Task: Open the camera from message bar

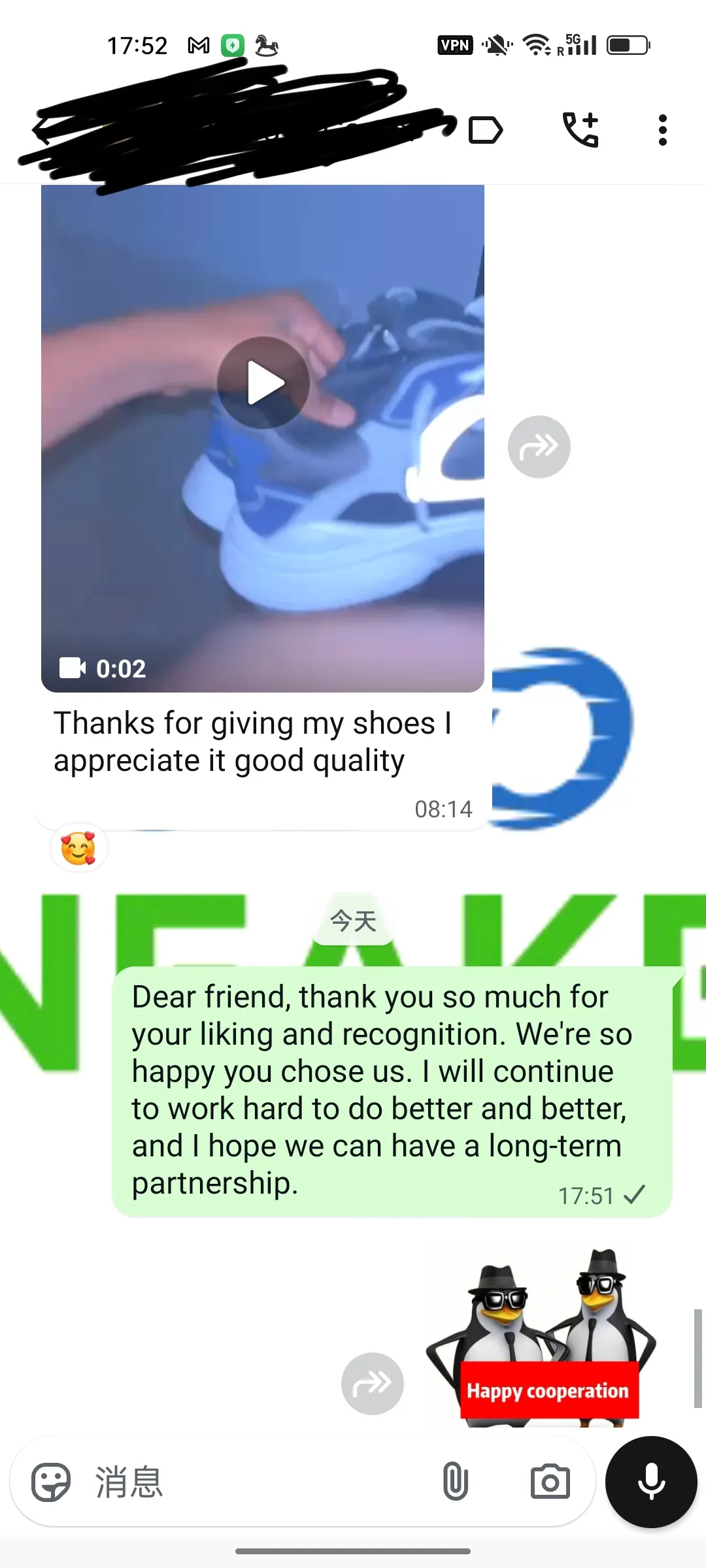Action: (x=550, y=1482)
